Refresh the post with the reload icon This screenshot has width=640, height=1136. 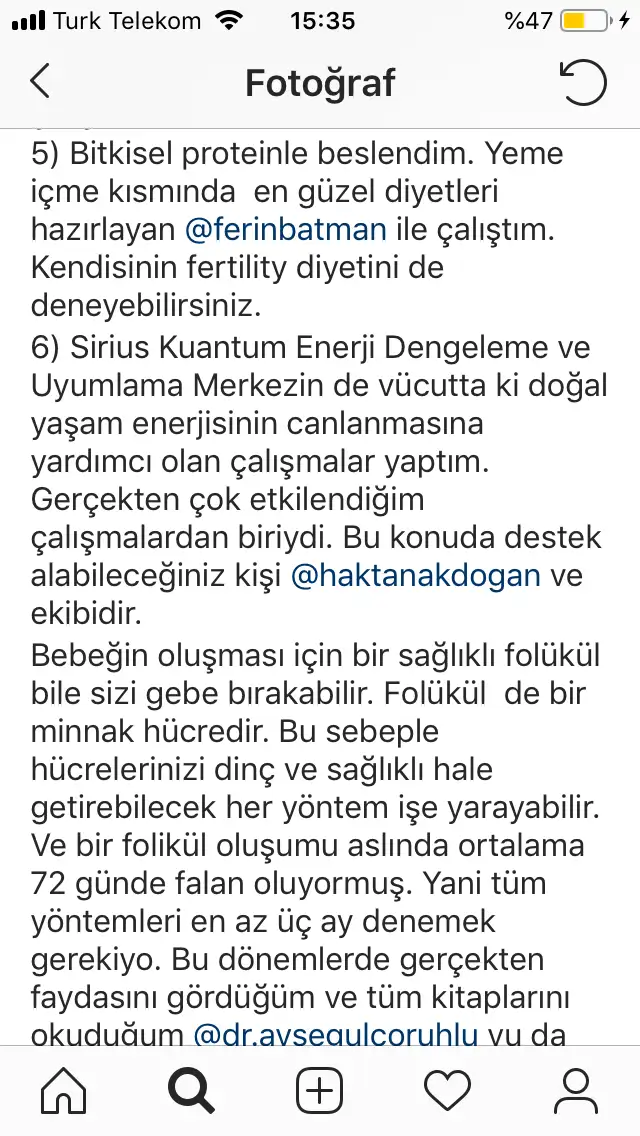click(584, 82)
